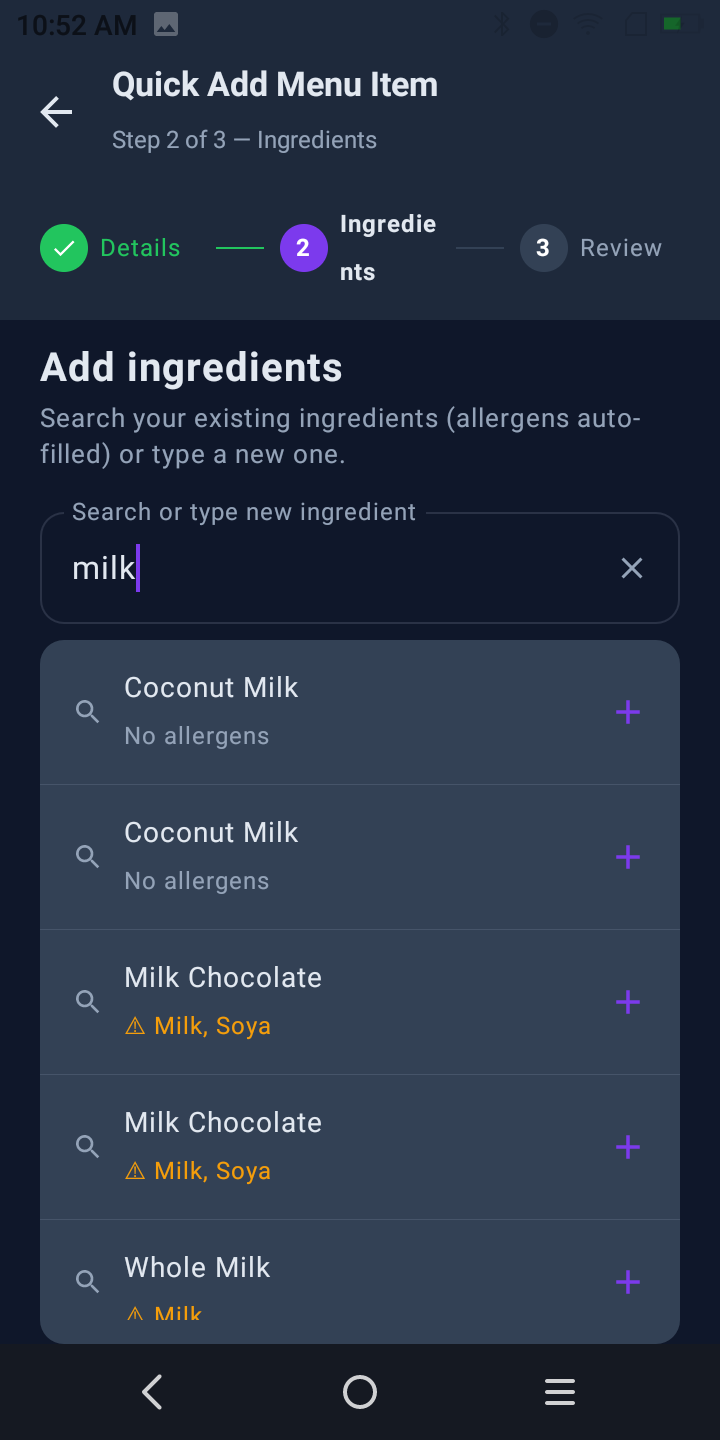
Task: Tap the back arrow to return to Details
Action: pos(56,112)
